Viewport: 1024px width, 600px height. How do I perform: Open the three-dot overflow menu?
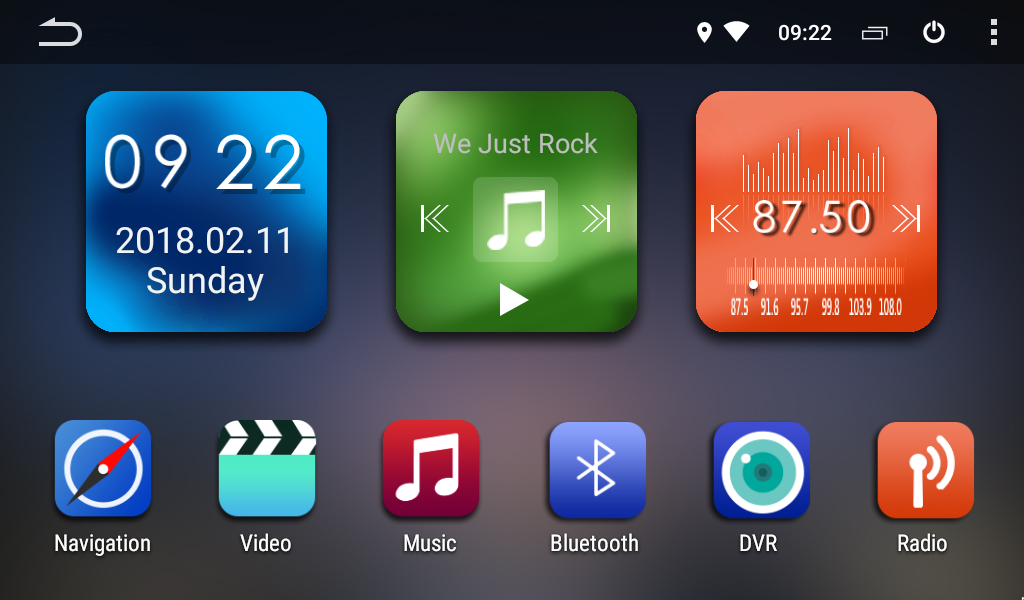pyautogui.click(x=993, y=33)
